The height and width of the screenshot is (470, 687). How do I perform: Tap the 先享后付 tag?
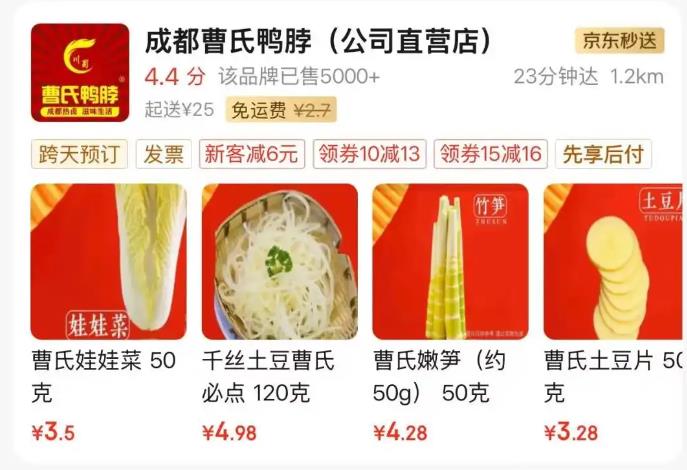pyautogui.click(x=606, y=154)
